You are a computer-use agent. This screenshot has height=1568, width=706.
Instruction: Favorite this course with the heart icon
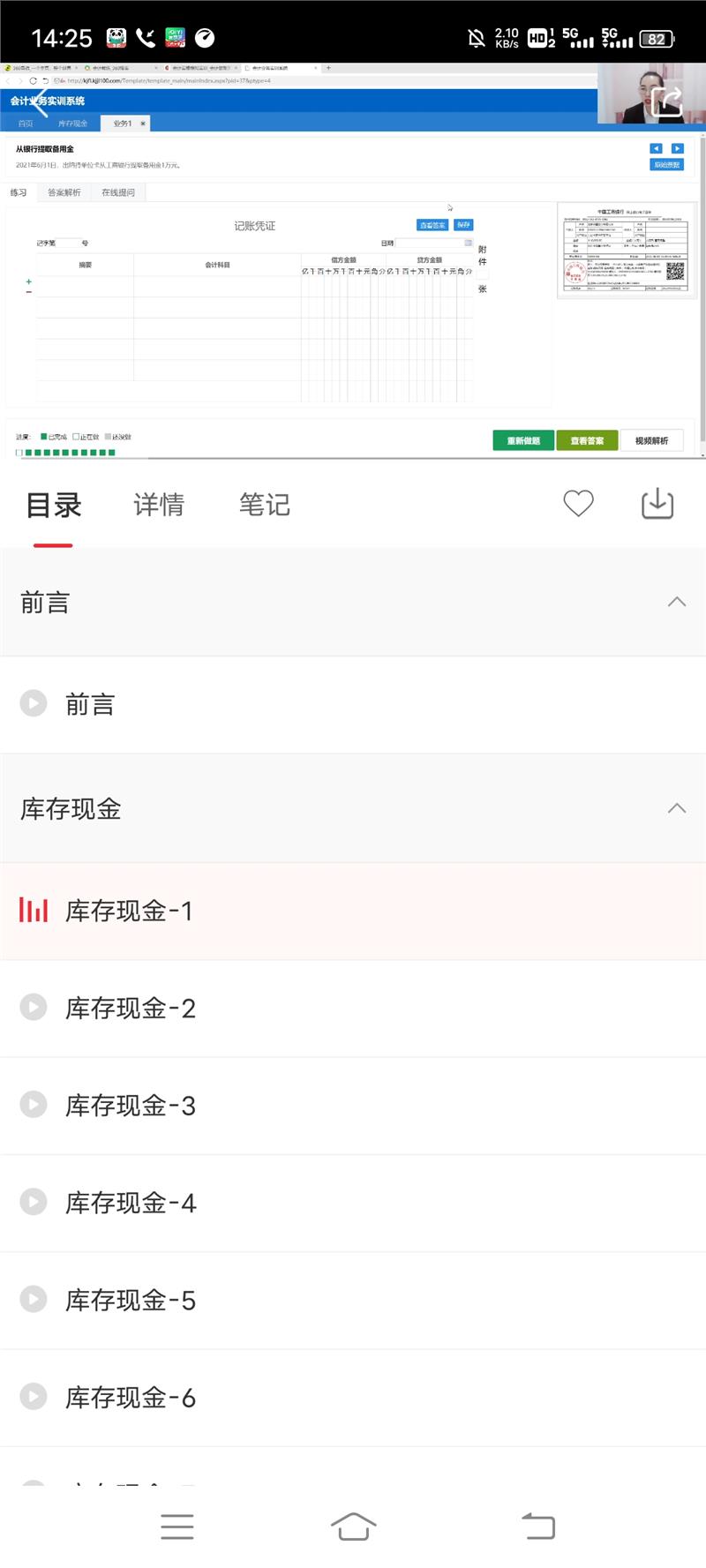[x=578, y=503]
